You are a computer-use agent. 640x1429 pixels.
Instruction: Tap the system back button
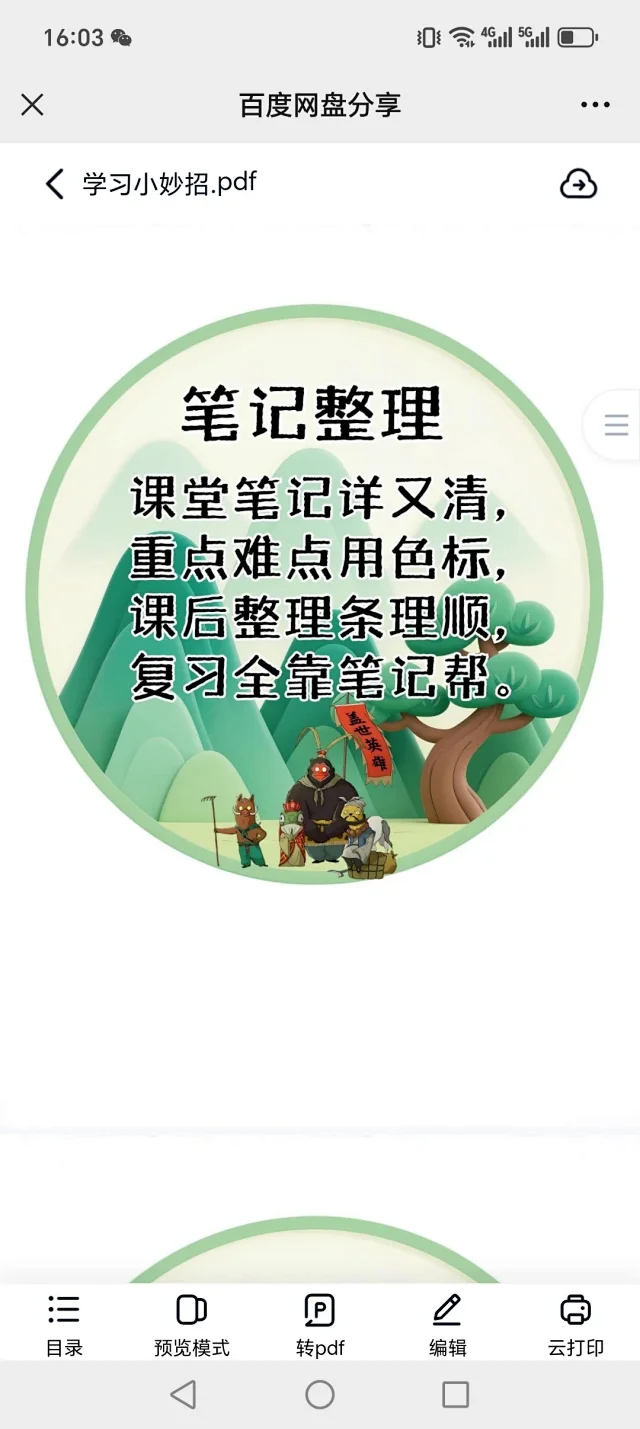tap(183, 1394)
